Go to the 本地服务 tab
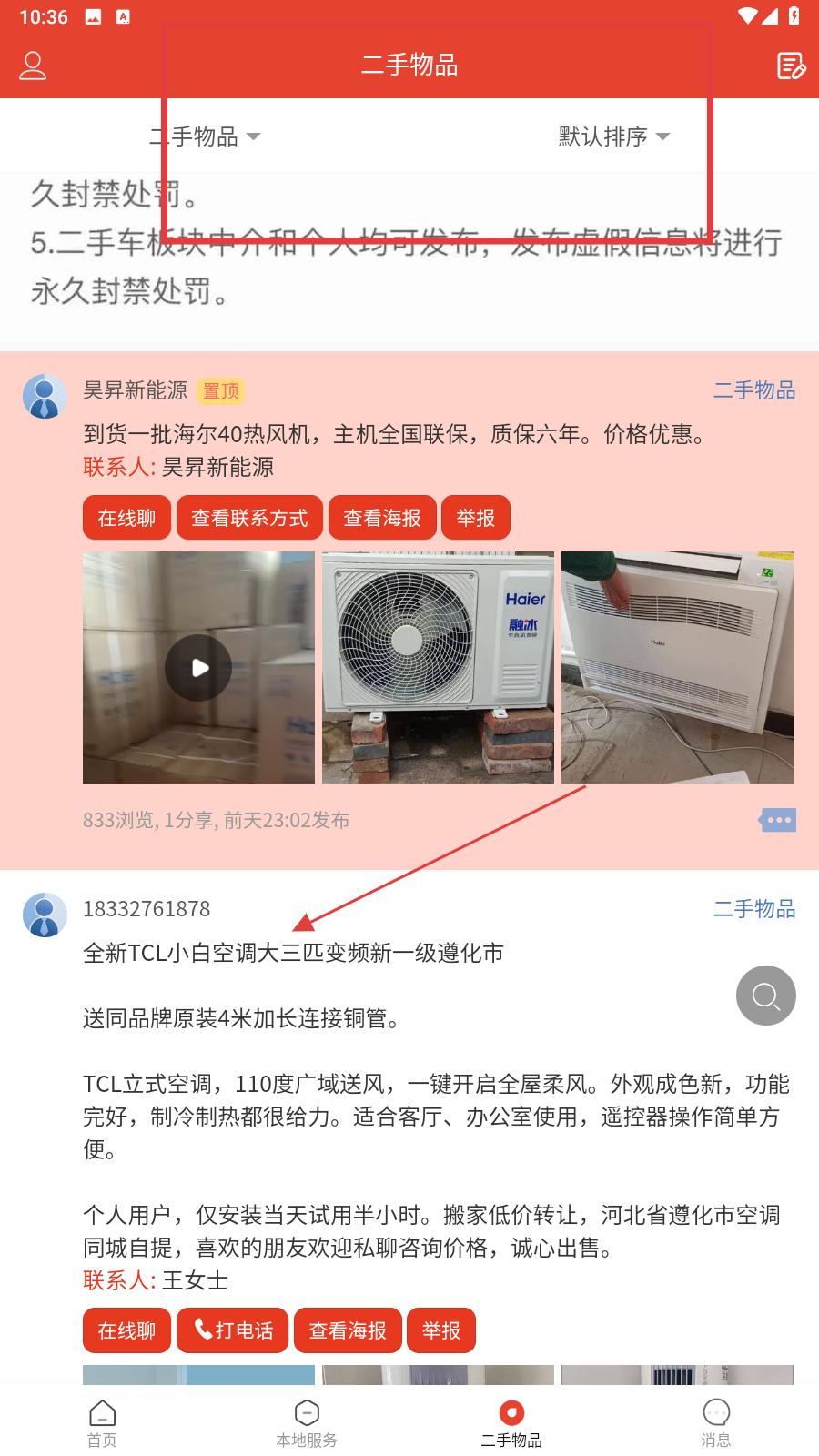The width and height of the screenshot is (819, 1456). pos(307,1423)
